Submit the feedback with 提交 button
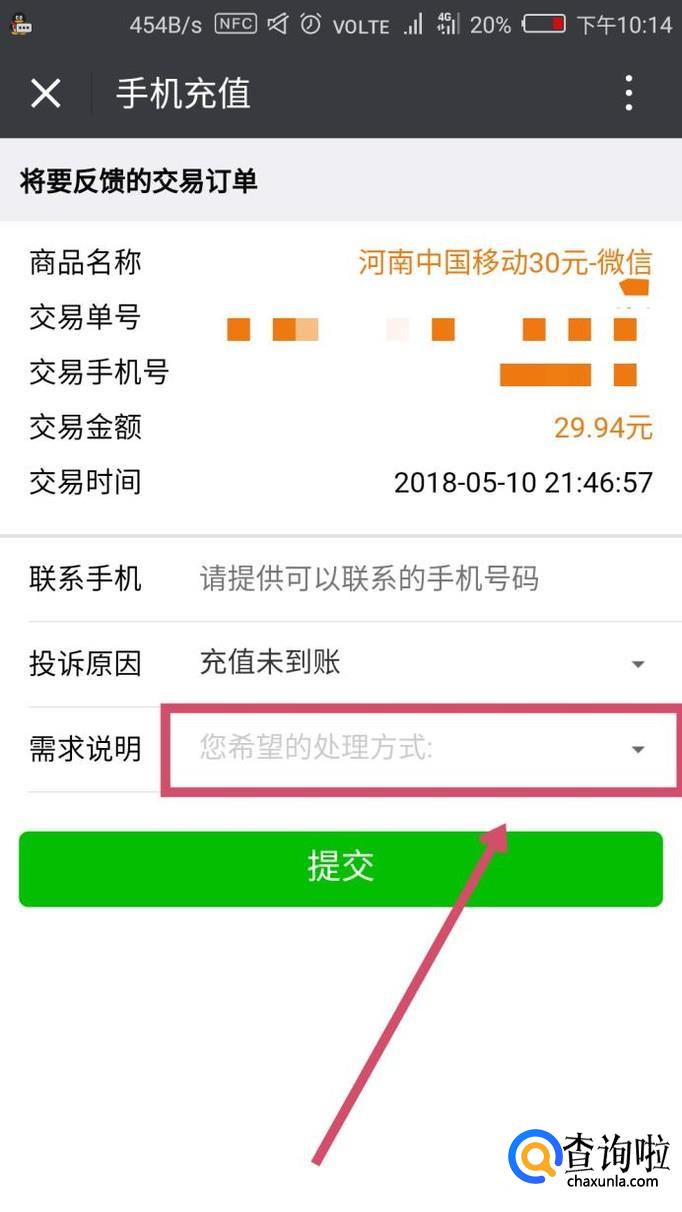Image resolution: width=682 pixels, height=1212 pixels. pos(340,868)
